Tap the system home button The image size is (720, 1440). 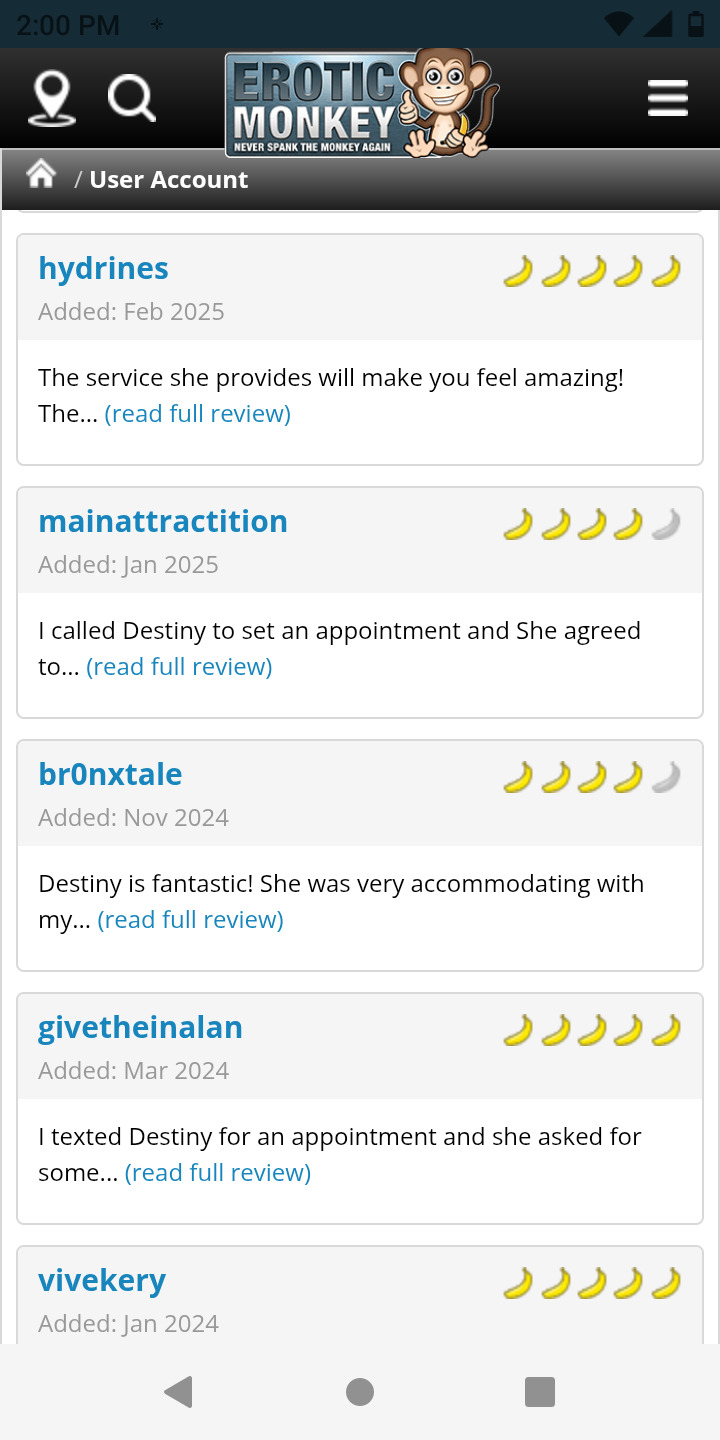(x=360, y=1392)
